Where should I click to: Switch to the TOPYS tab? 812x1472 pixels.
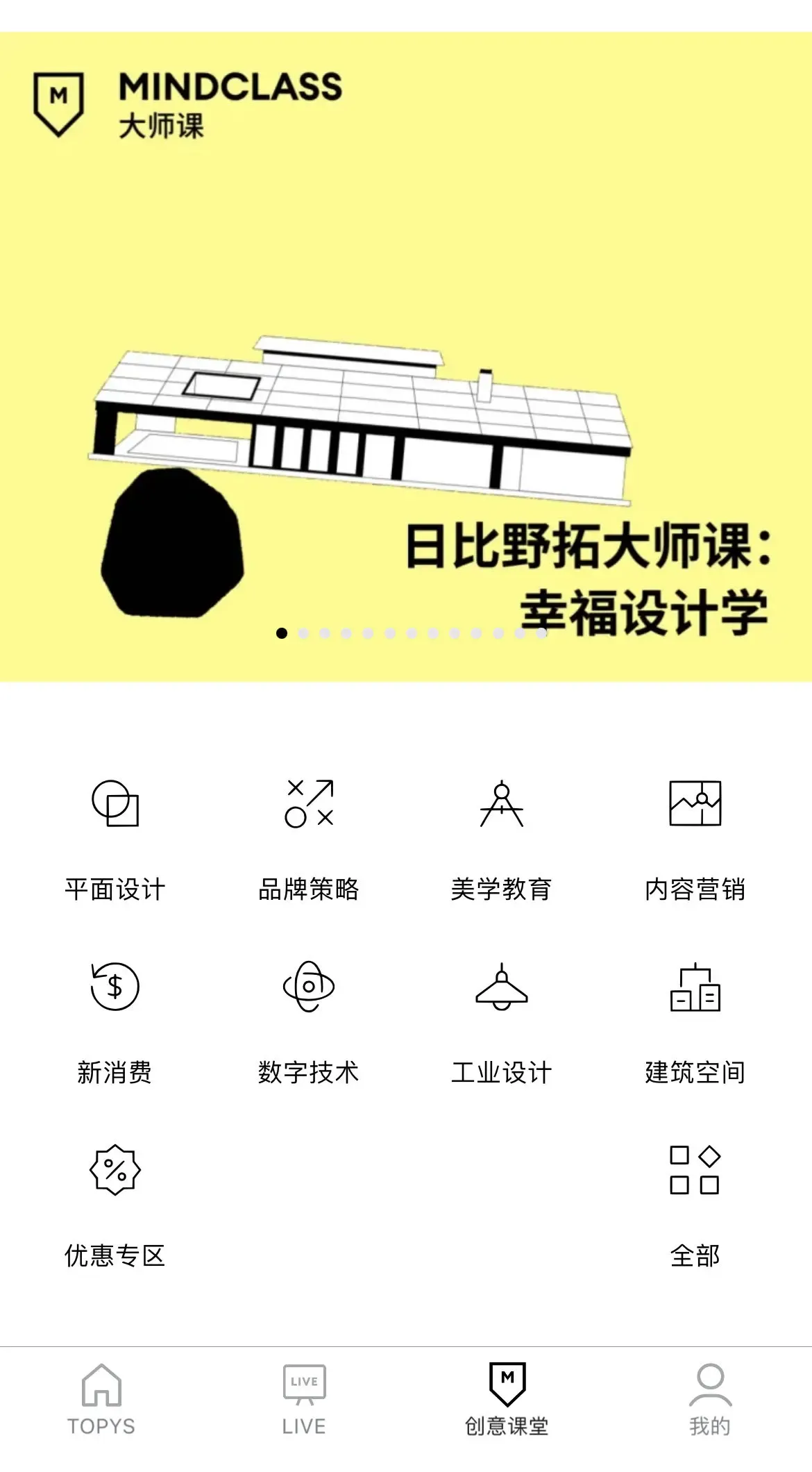point(101,1400)
